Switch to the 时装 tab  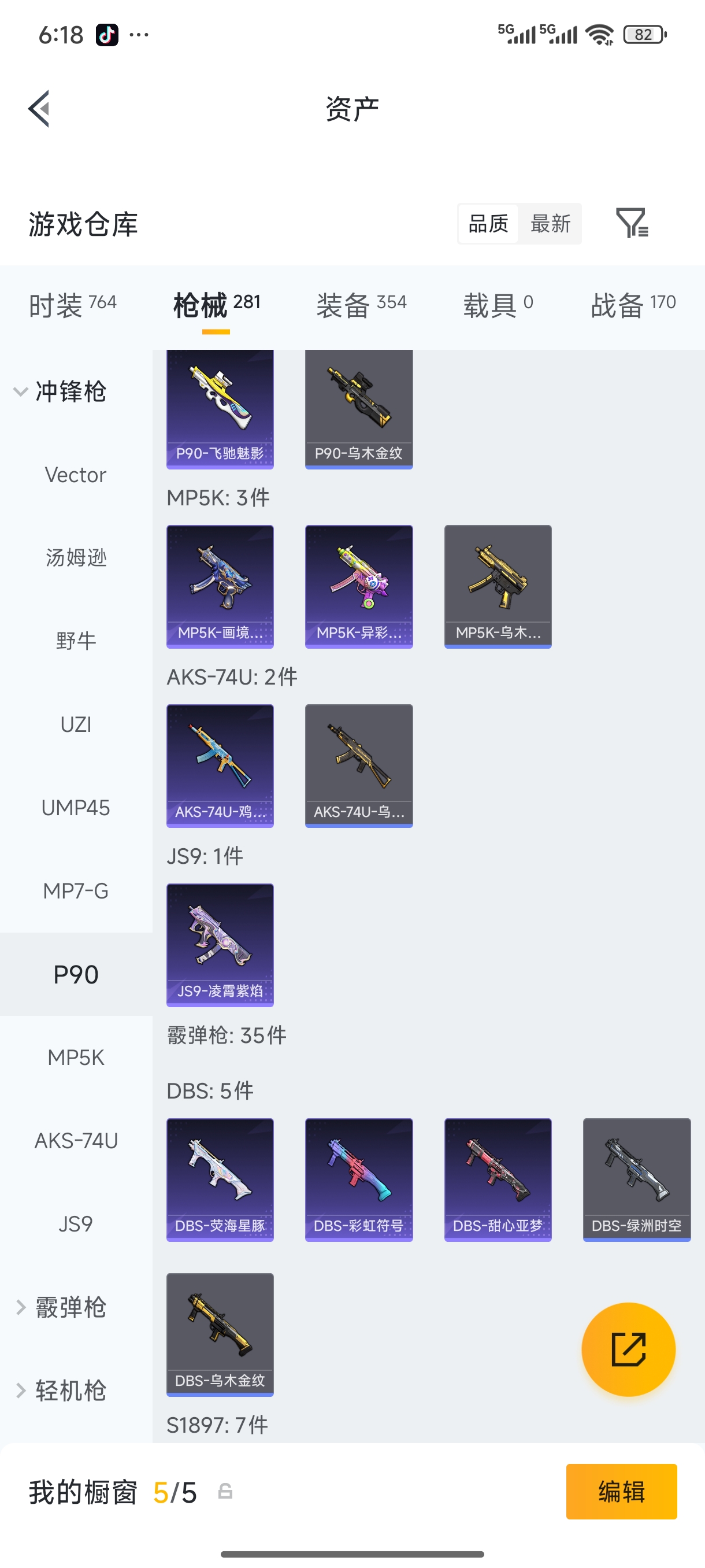72,304
